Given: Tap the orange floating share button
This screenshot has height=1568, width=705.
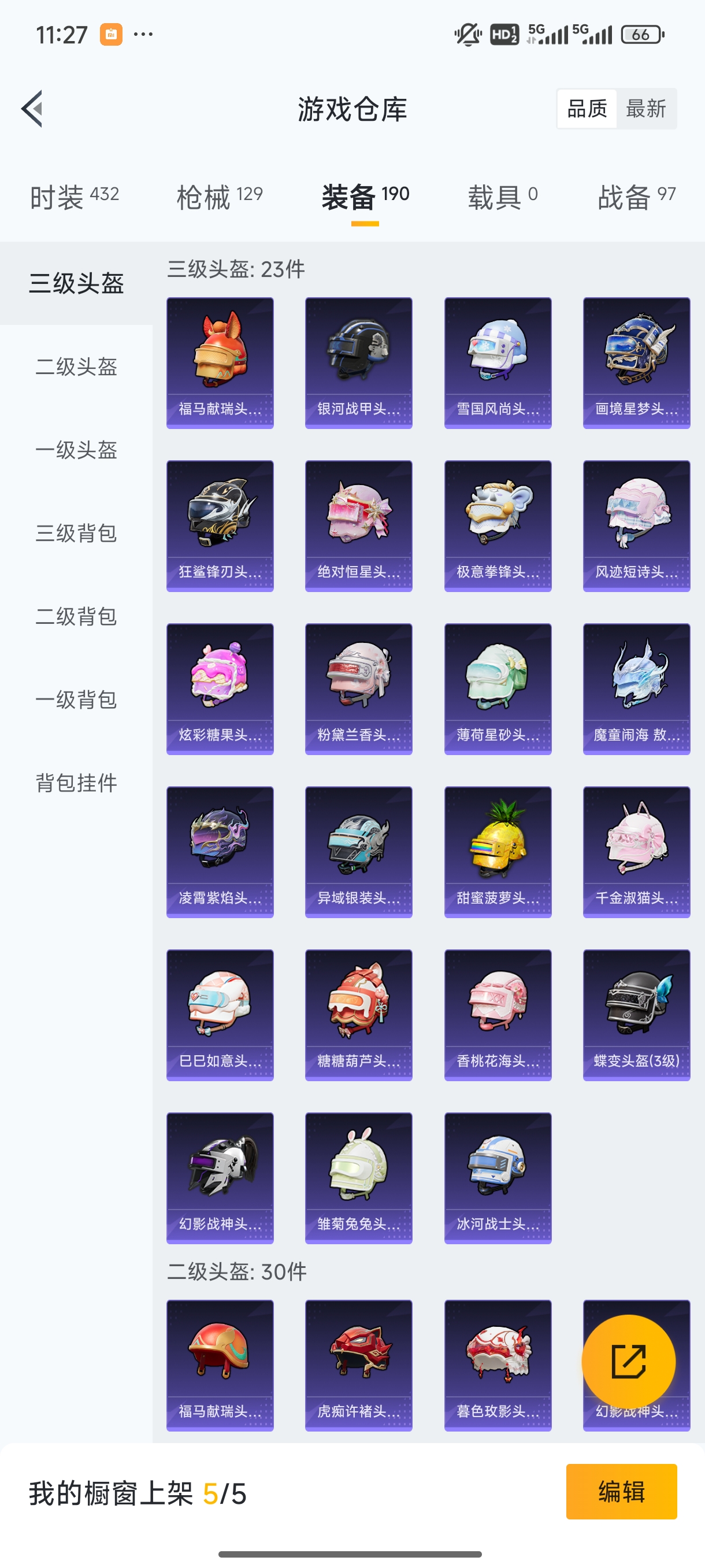Looking at the screenshot, I should pos(628,1362).
